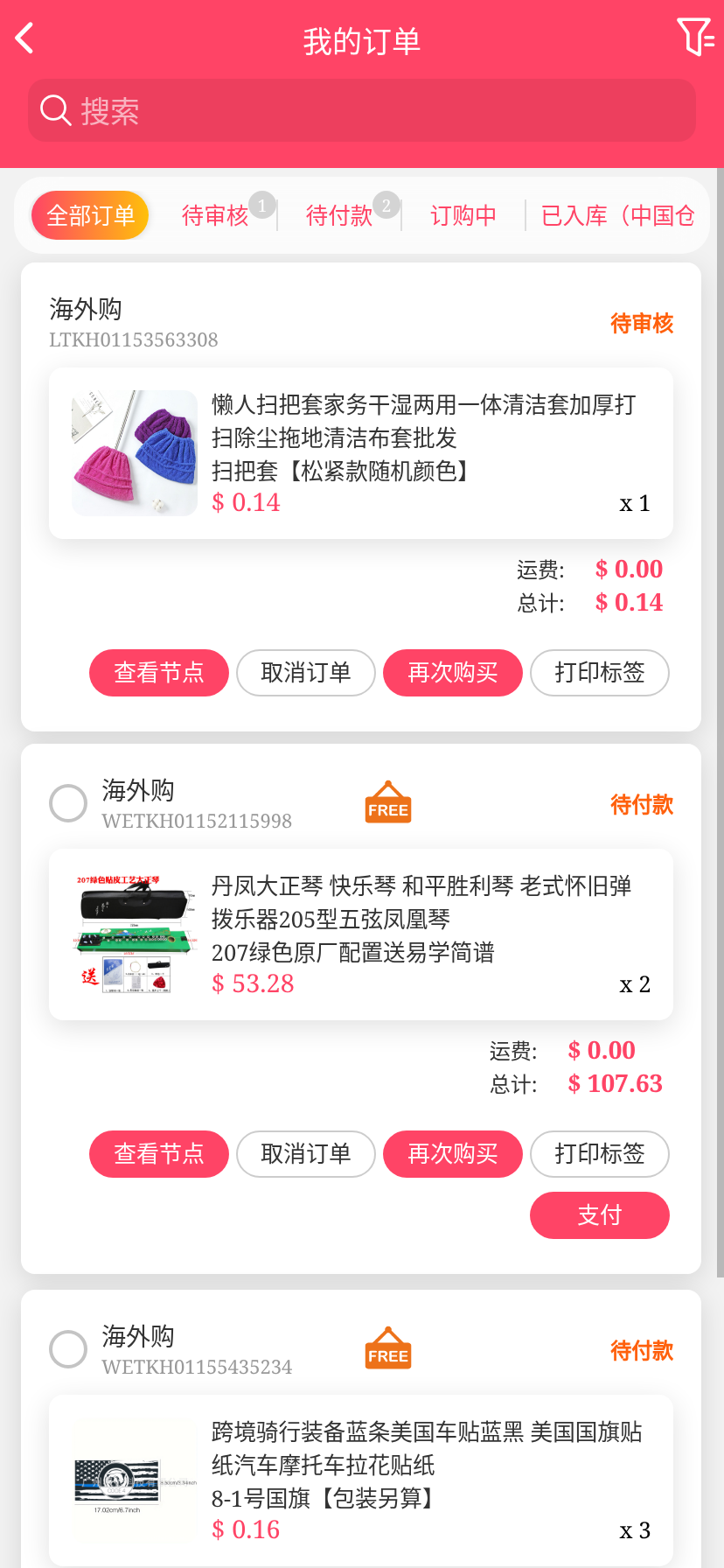Select order WETKH01152115998 radio button
The image size is (724, 1568).
[68, 803]
